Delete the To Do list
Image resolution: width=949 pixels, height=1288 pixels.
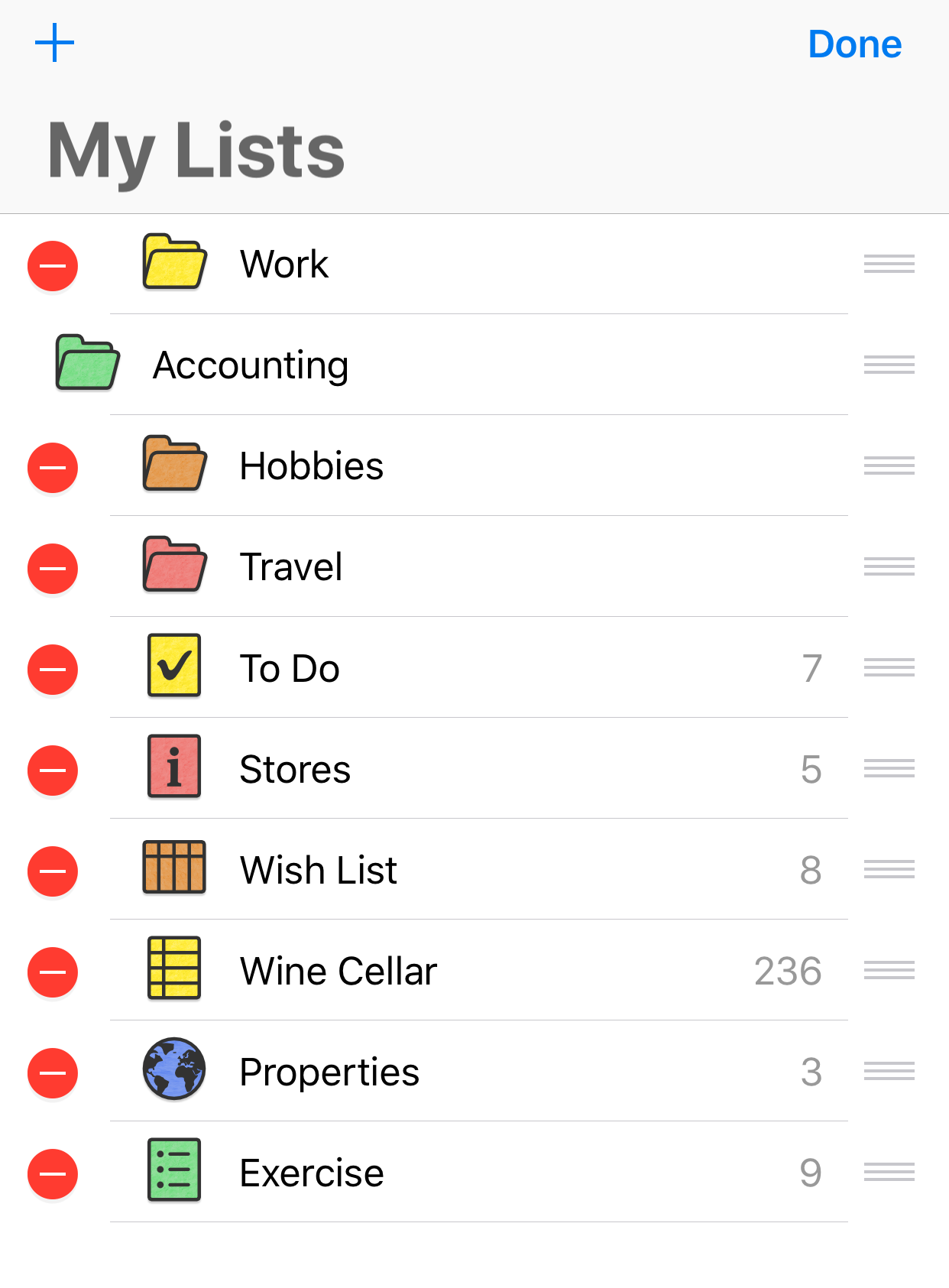(53, 669)
